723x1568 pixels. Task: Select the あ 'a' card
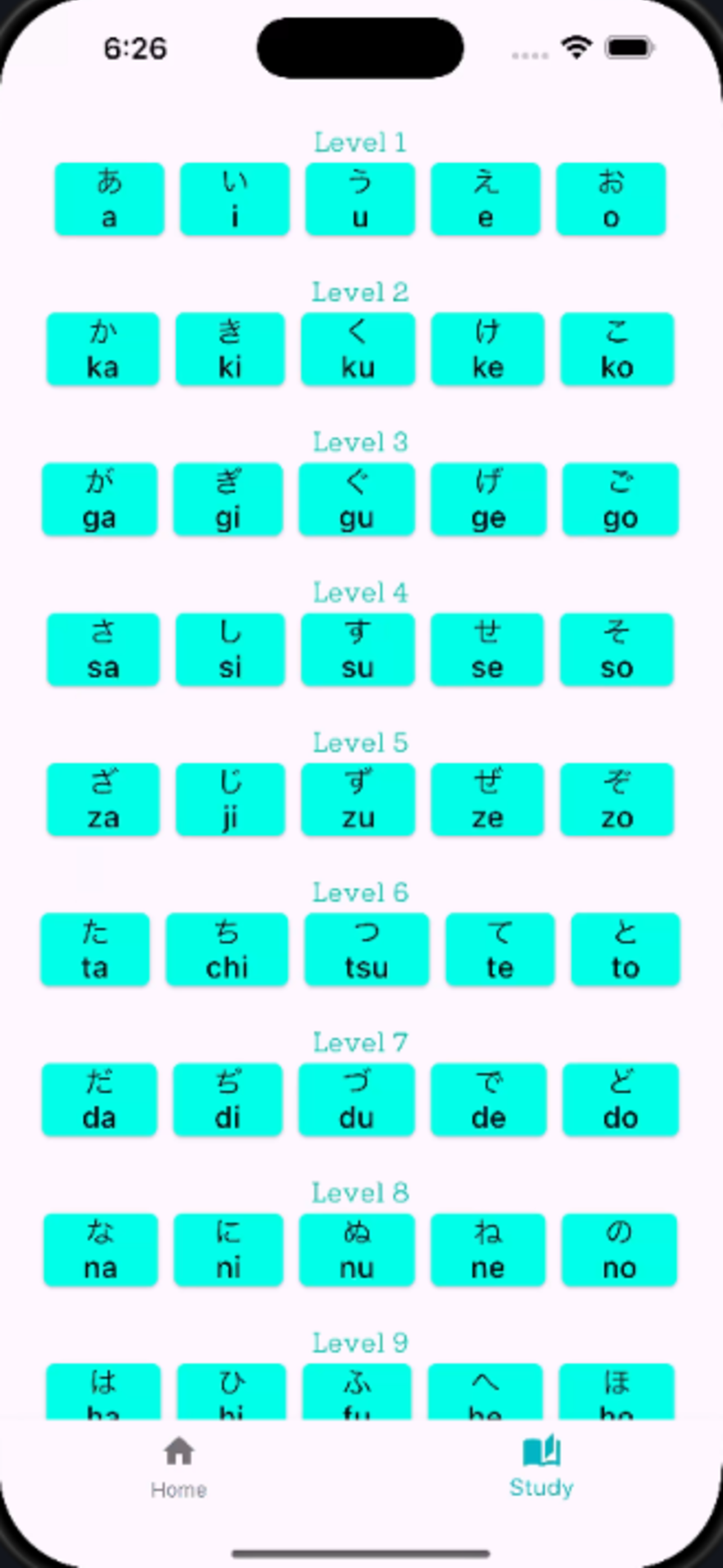(x=109, y=199)
